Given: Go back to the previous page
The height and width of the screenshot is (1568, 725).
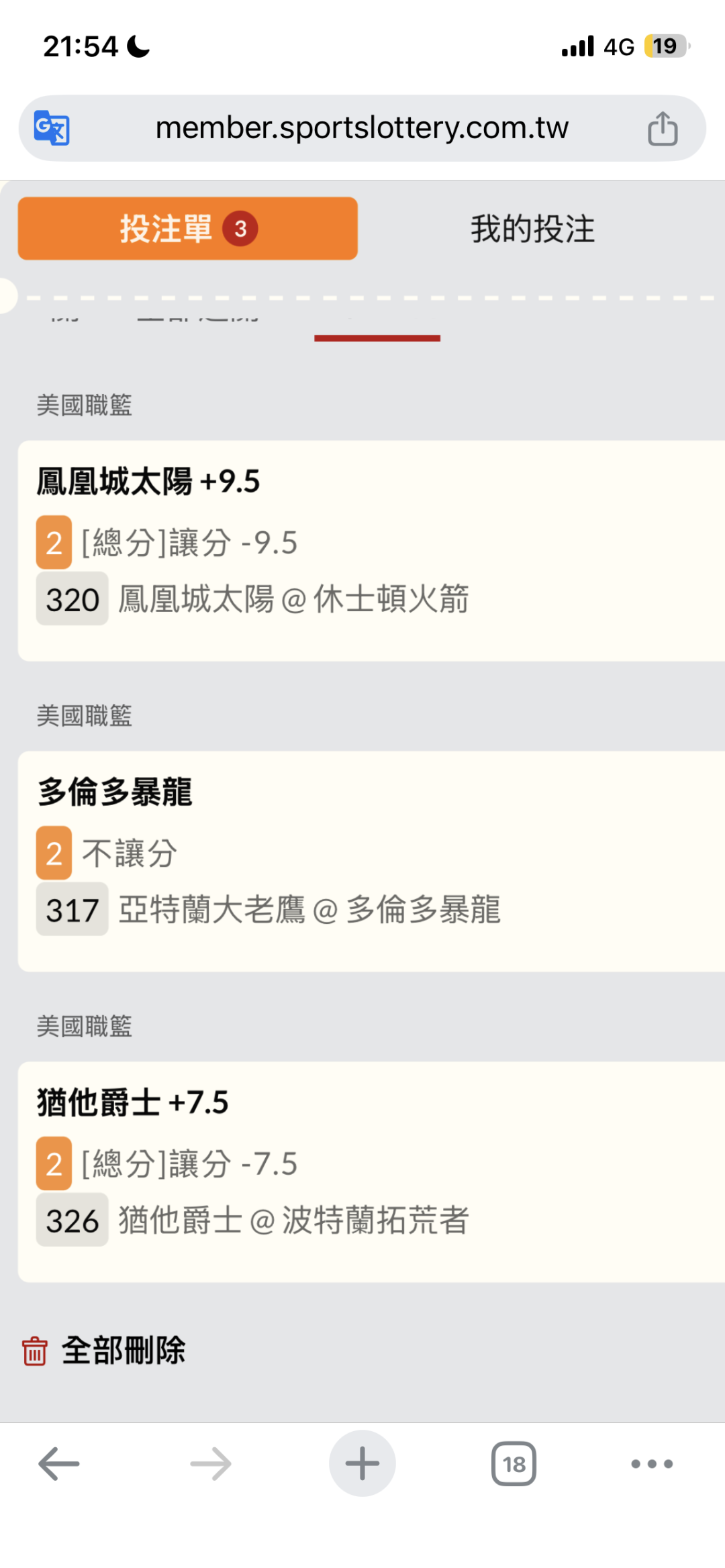Looking at the screenshot, I should coord(59,1463).
